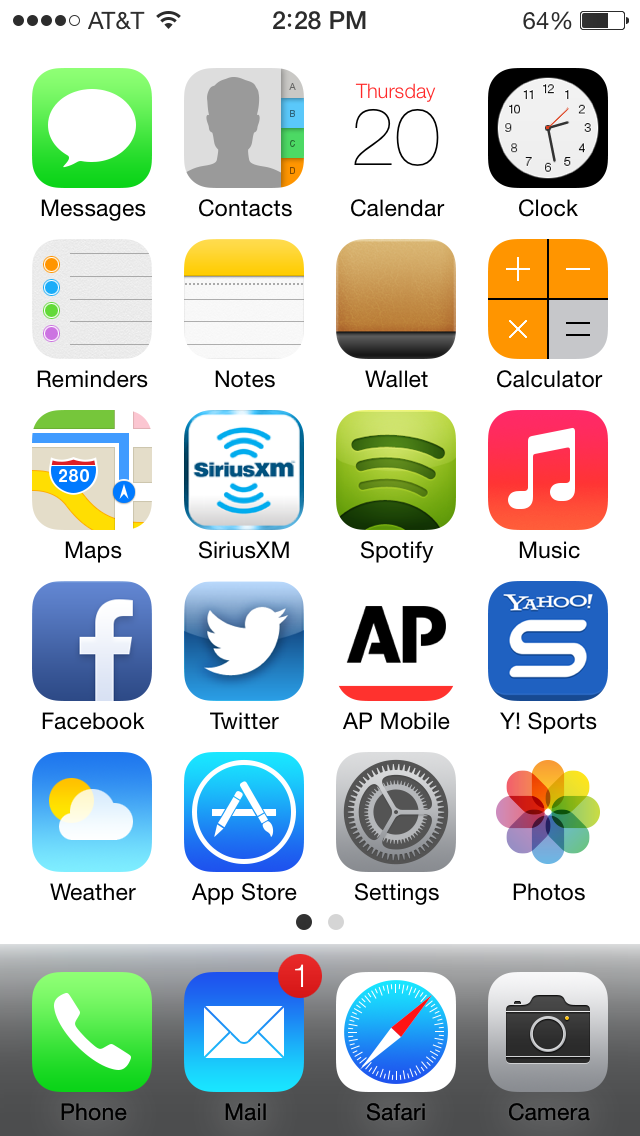The width and height of the screenshot is (640, 1136).
Task: Launch the Facebook app
Action: point(92,641)
